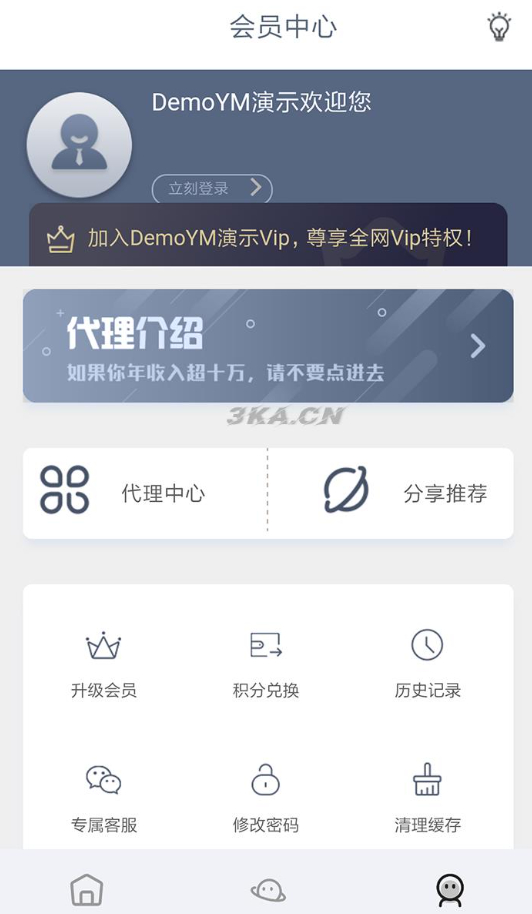View 历史记录
The width and height of the screenshot is (532, 914).
click(427, 665)
